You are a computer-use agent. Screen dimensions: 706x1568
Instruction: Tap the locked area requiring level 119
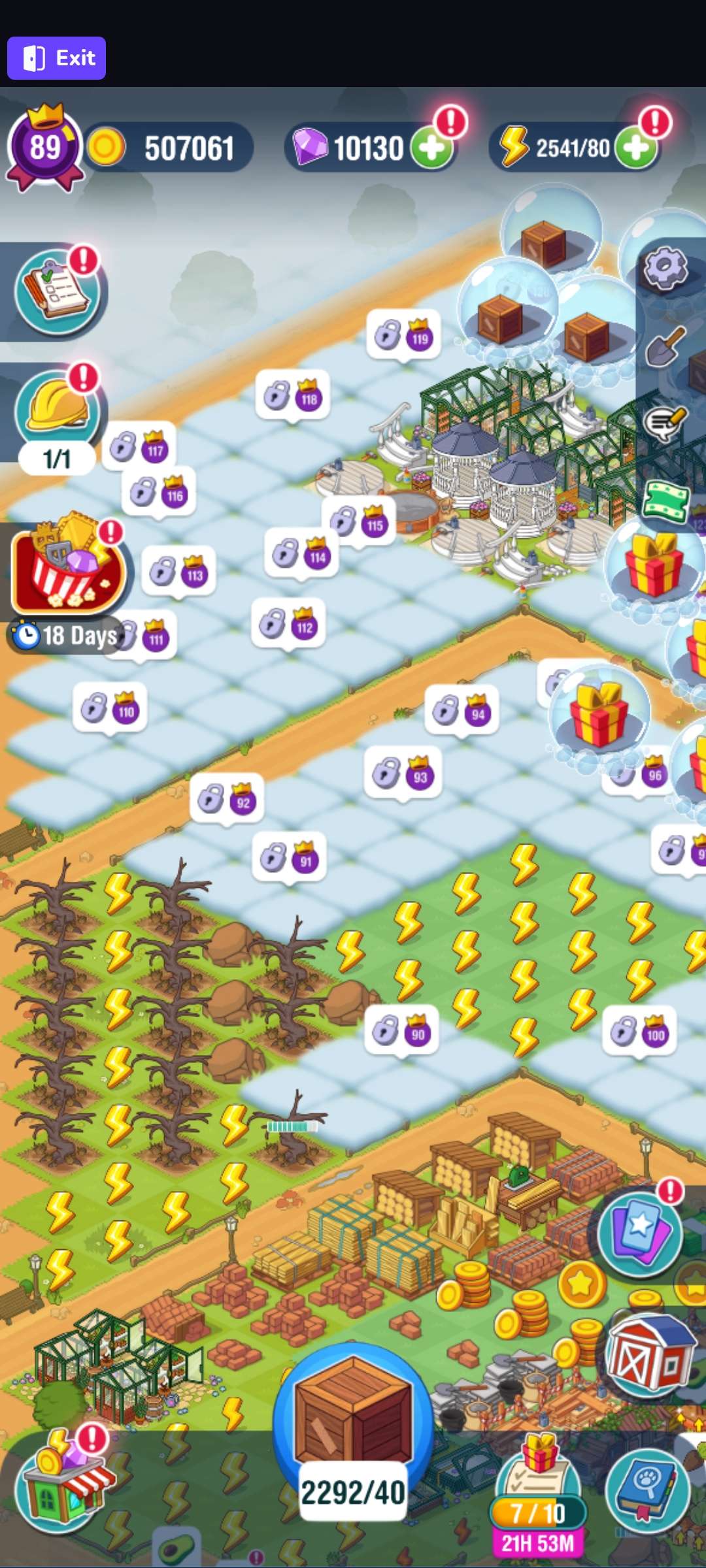[x=403, y=335]
